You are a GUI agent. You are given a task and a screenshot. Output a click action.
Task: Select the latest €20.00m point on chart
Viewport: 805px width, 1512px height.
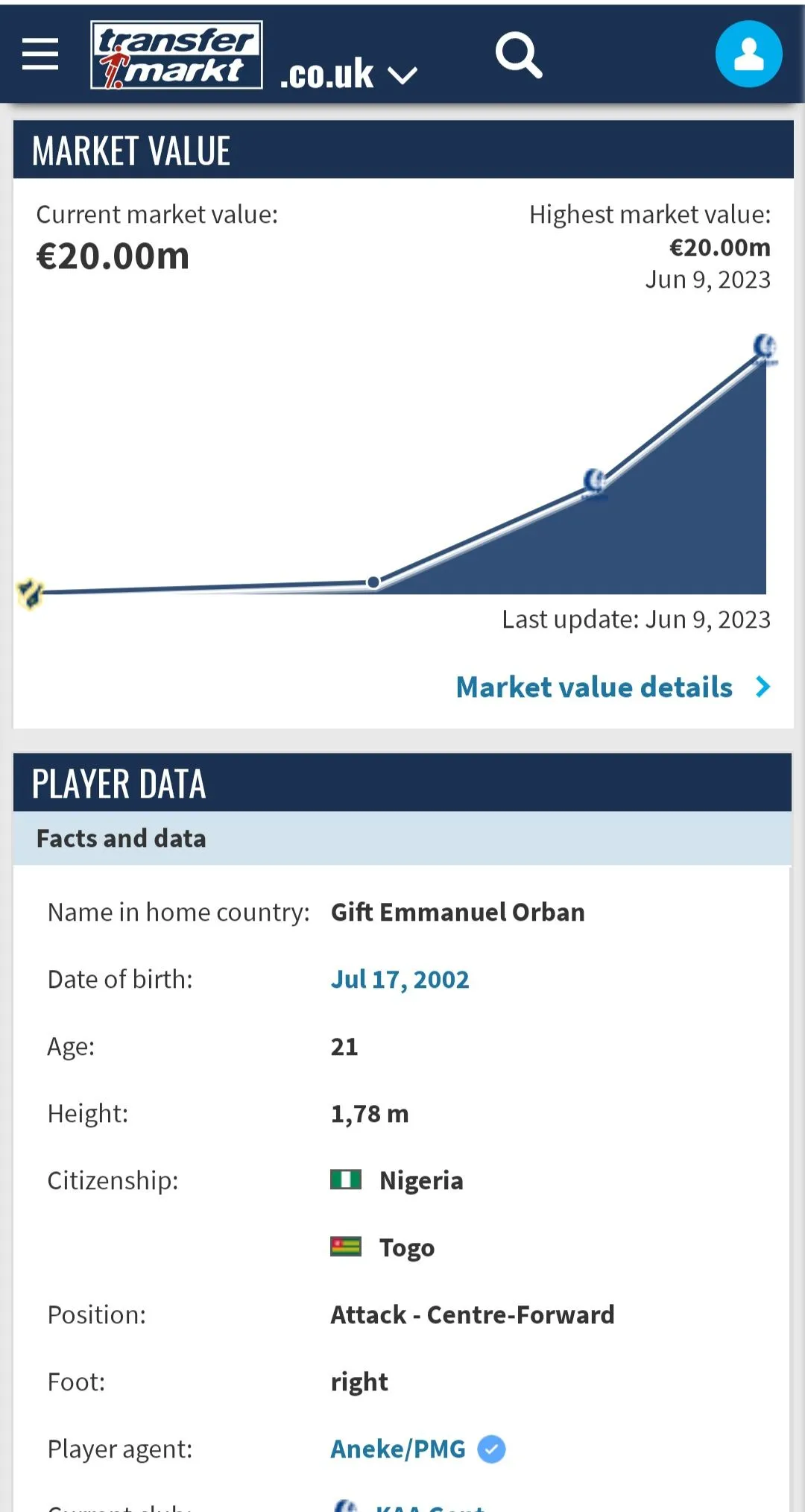click(x=765, y=347)
